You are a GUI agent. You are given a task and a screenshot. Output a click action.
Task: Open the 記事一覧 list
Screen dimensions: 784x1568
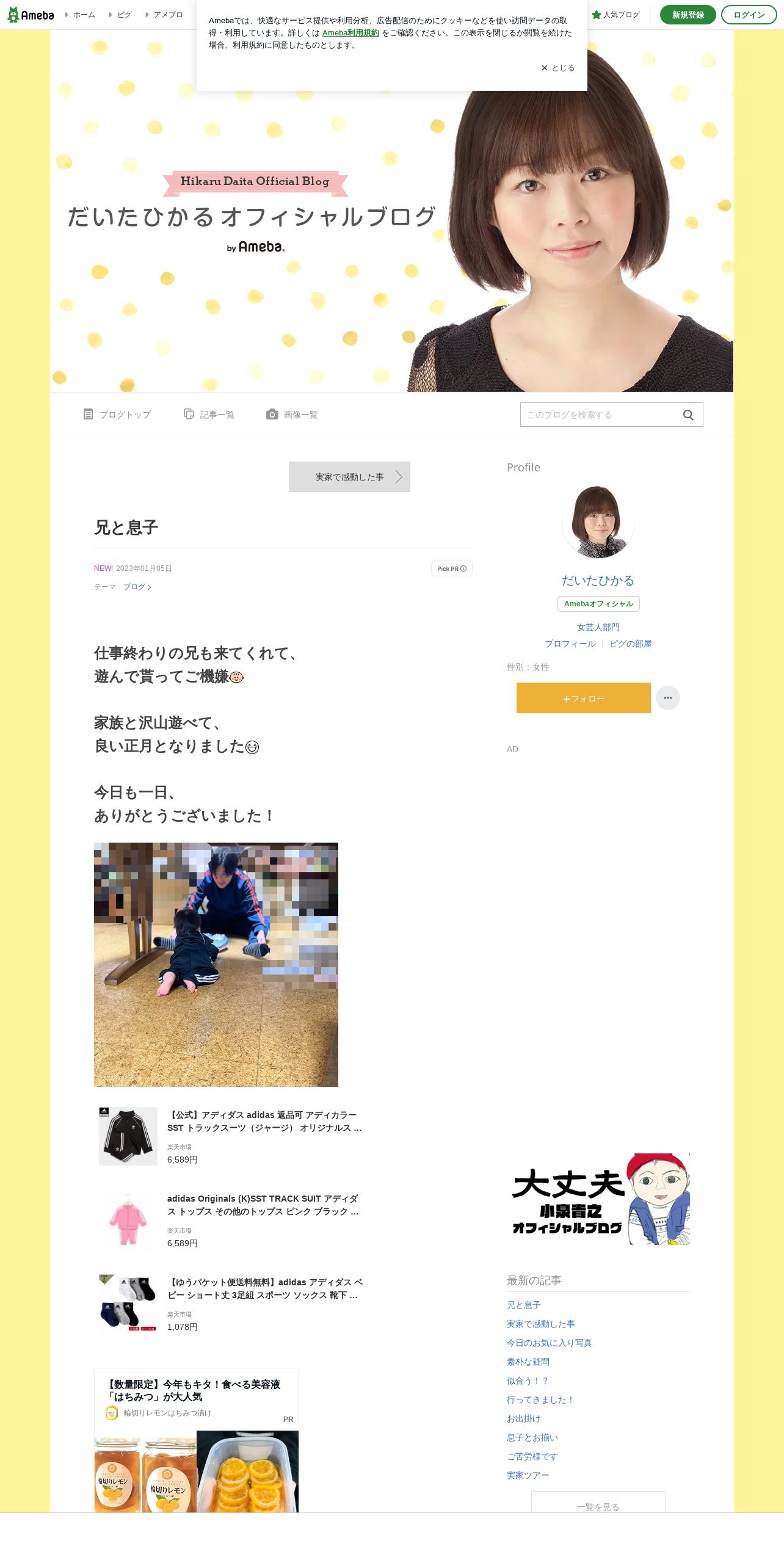[209, 415]
